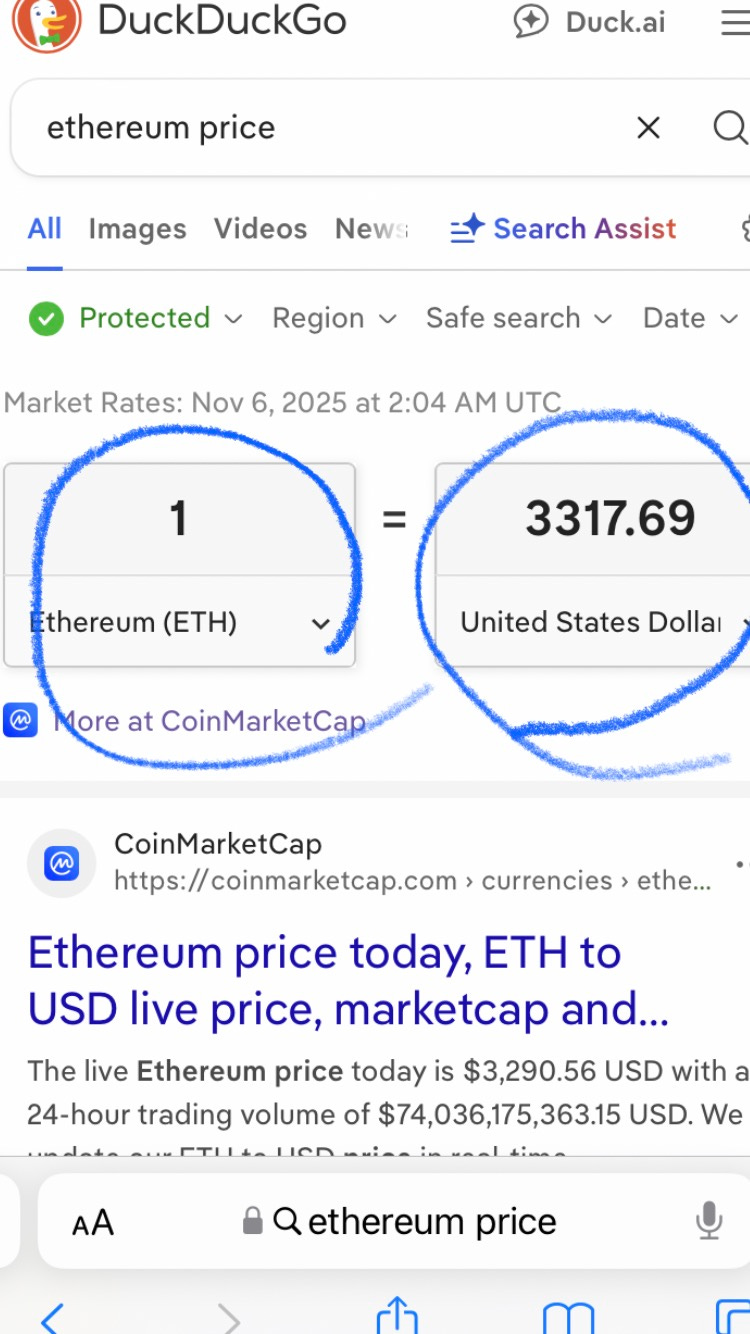
Task: Open Search Assist
Action: [563, 229]
